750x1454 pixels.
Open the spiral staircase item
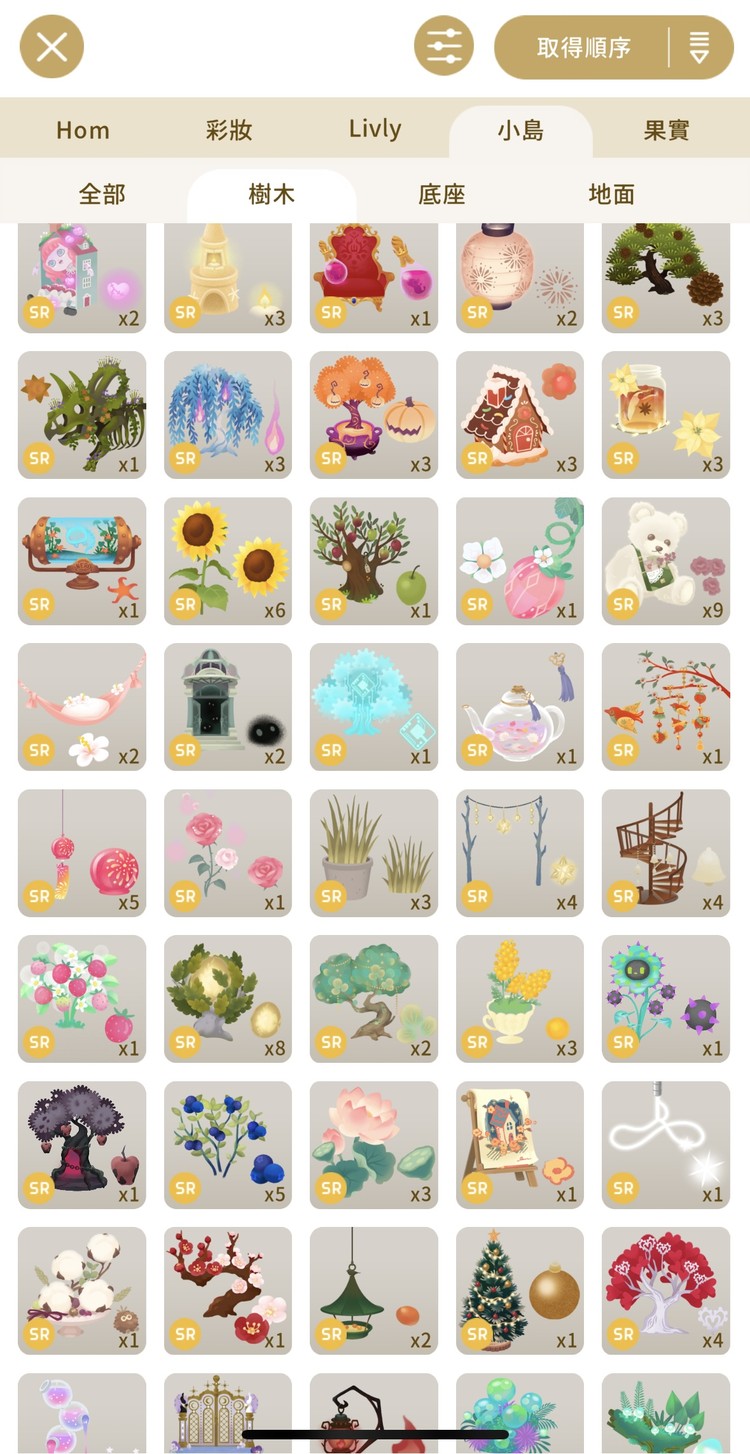click(666, 853)
